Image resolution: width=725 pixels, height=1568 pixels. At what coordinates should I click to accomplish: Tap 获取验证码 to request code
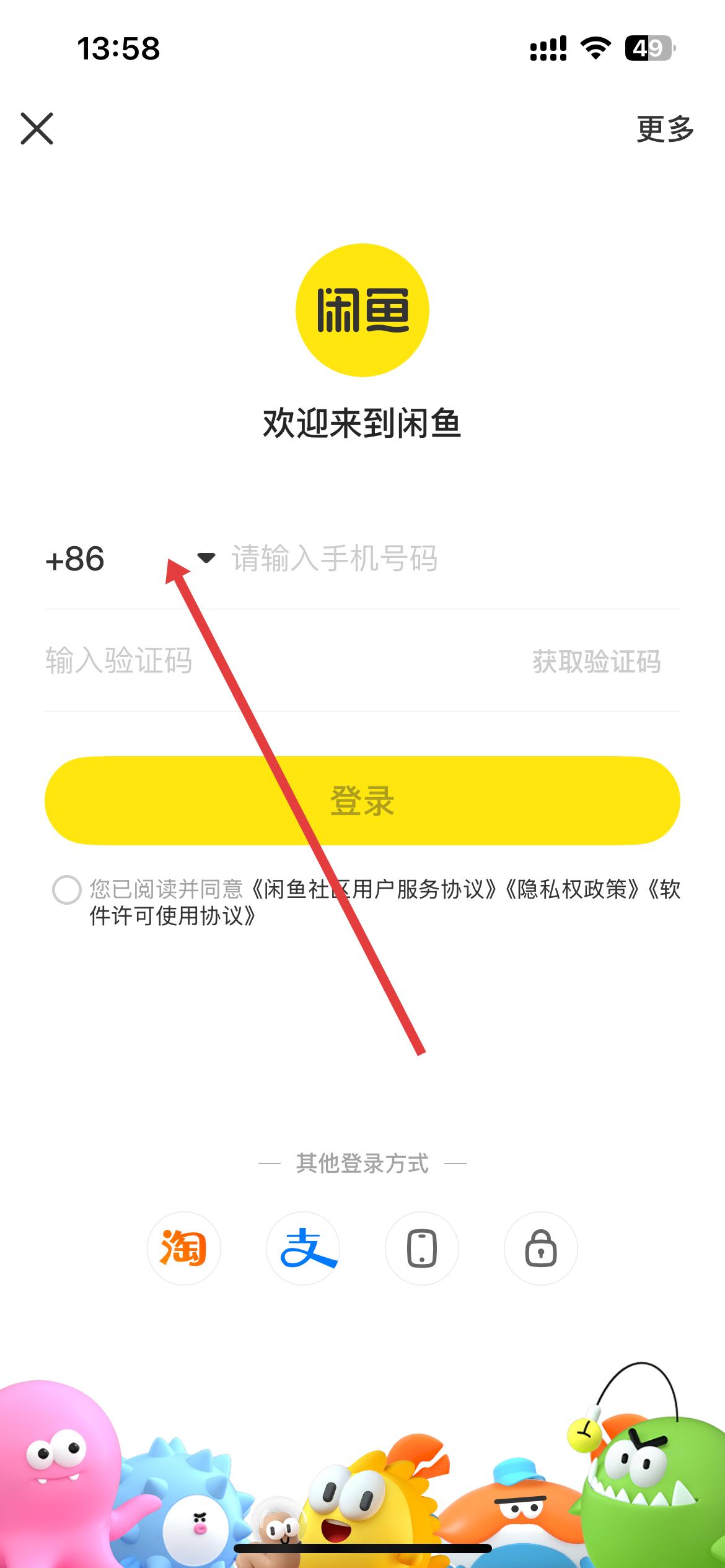(x=596, y=661)
